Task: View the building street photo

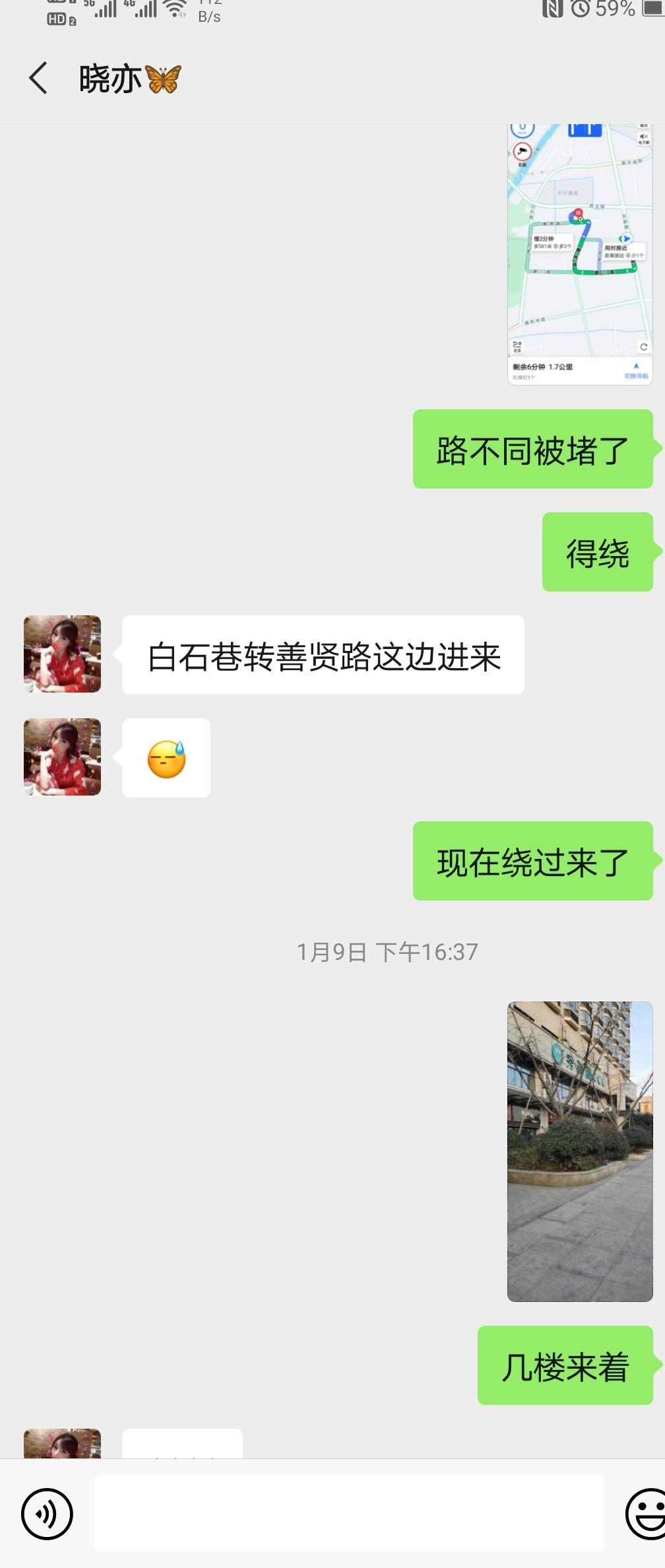Action: 579,1151
